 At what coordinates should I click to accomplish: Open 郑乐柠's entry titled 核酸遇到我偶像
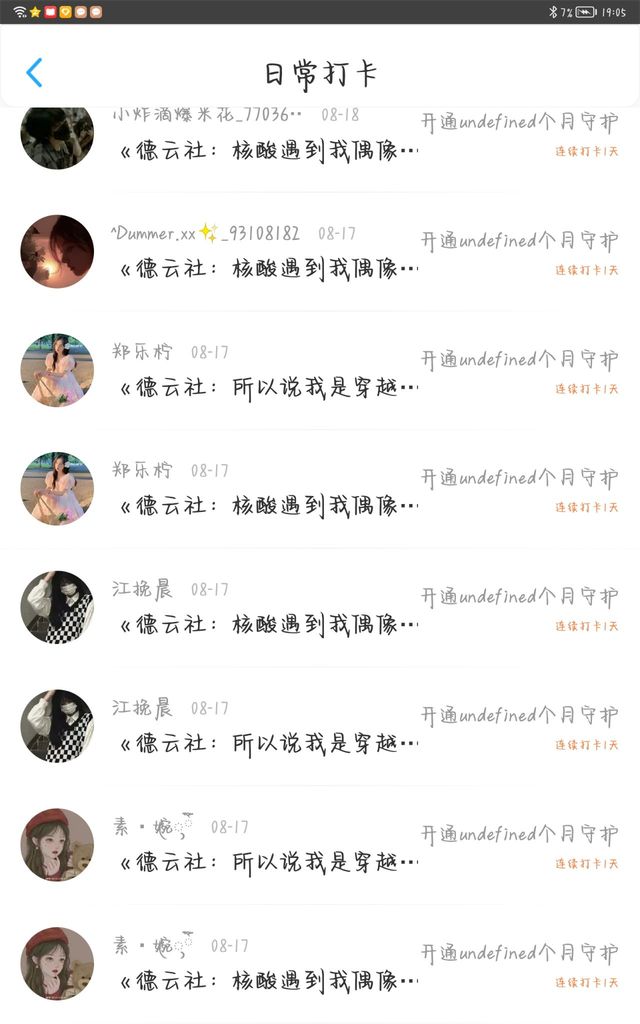pos(320,489)
